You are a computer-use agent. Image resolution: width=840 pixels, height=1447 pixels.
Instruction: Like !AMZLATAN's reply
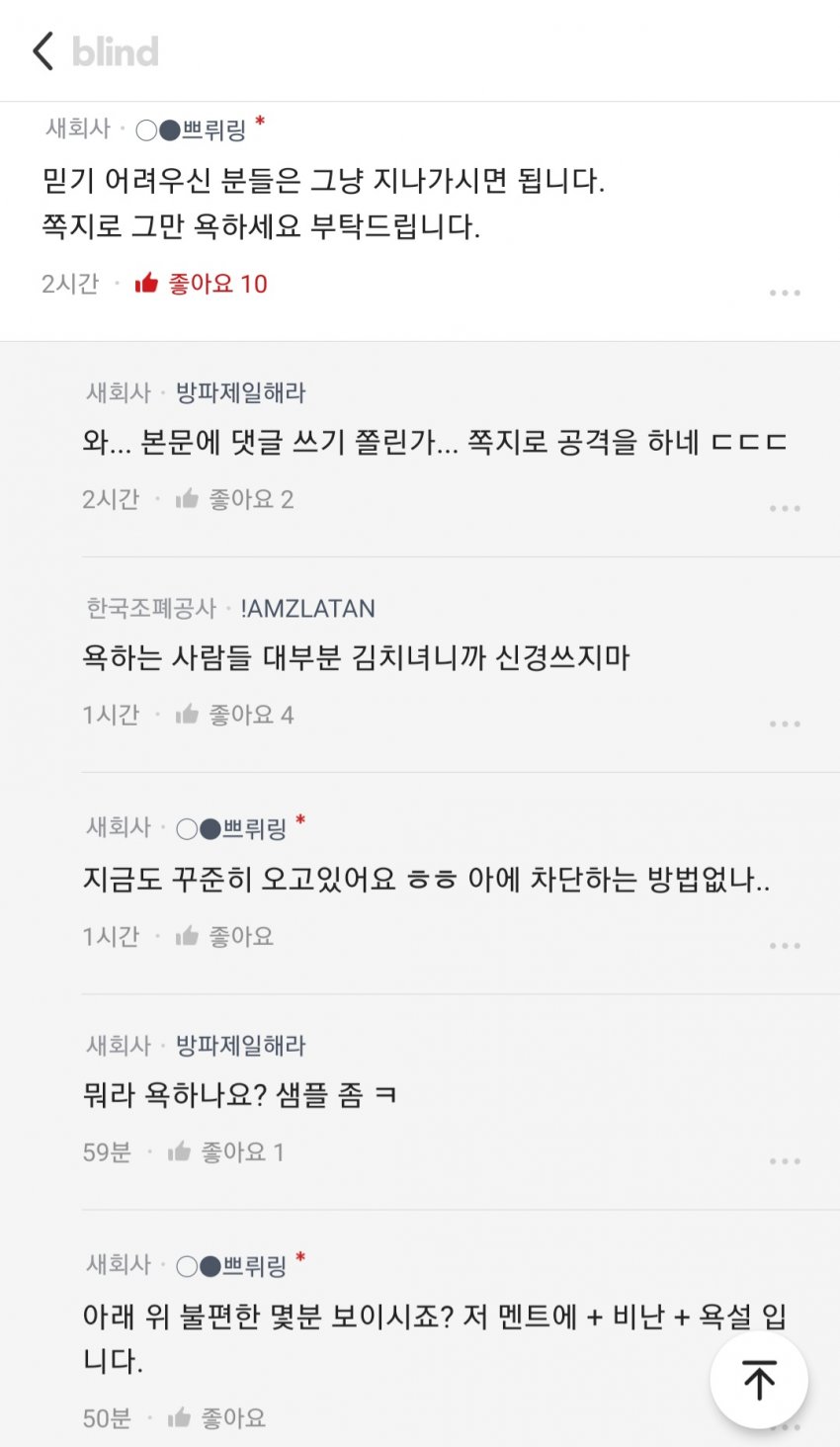click(235, 715)
